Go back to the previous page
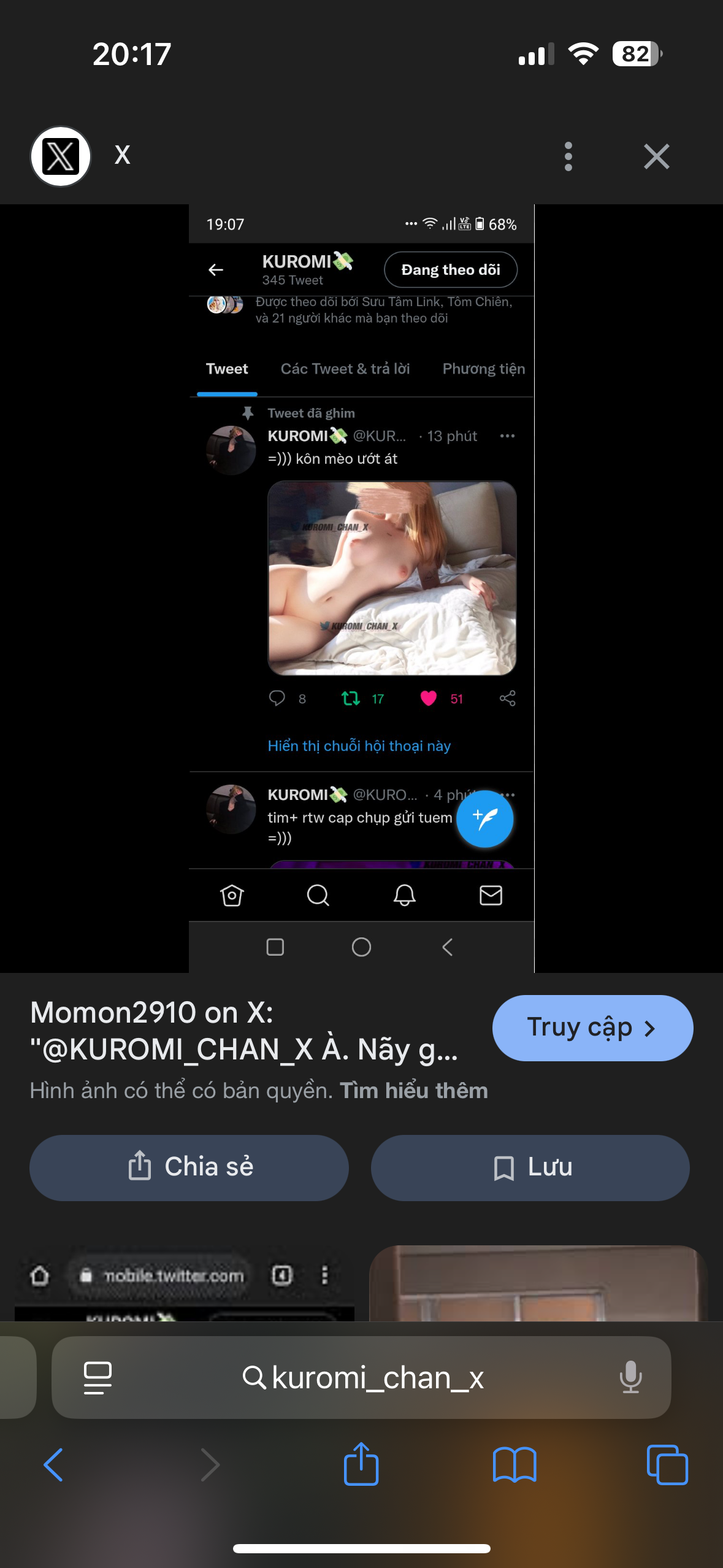This screenshot has width=723, height=1568. pos(53,1465)
